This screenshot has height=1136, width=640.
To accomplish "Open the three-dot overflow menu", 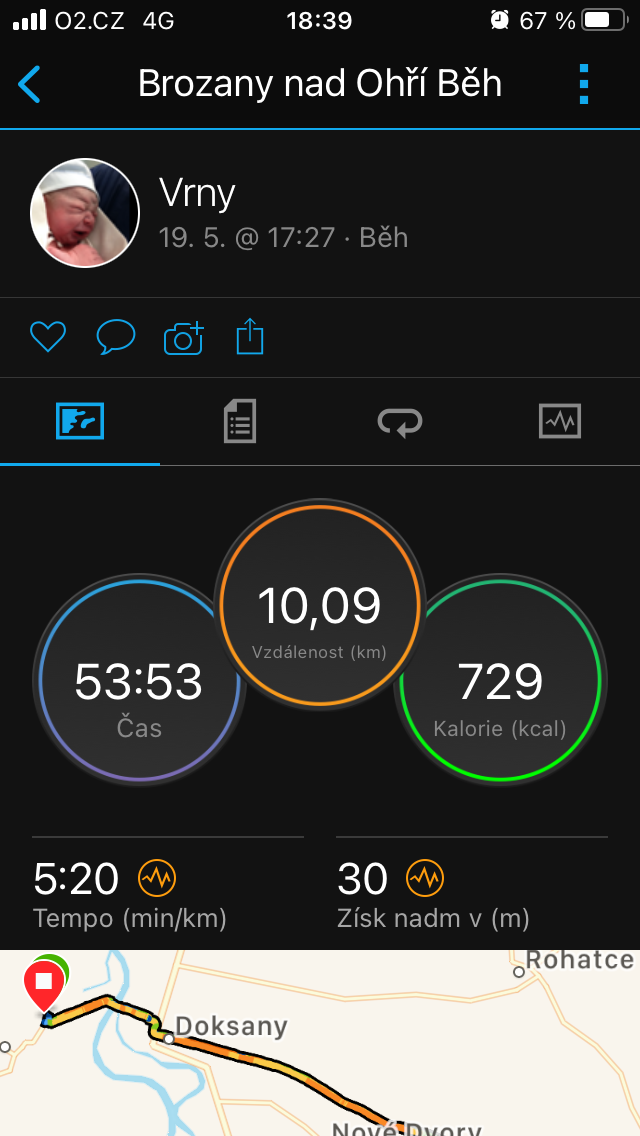I will pyautogui.click(x=584, y=84).
